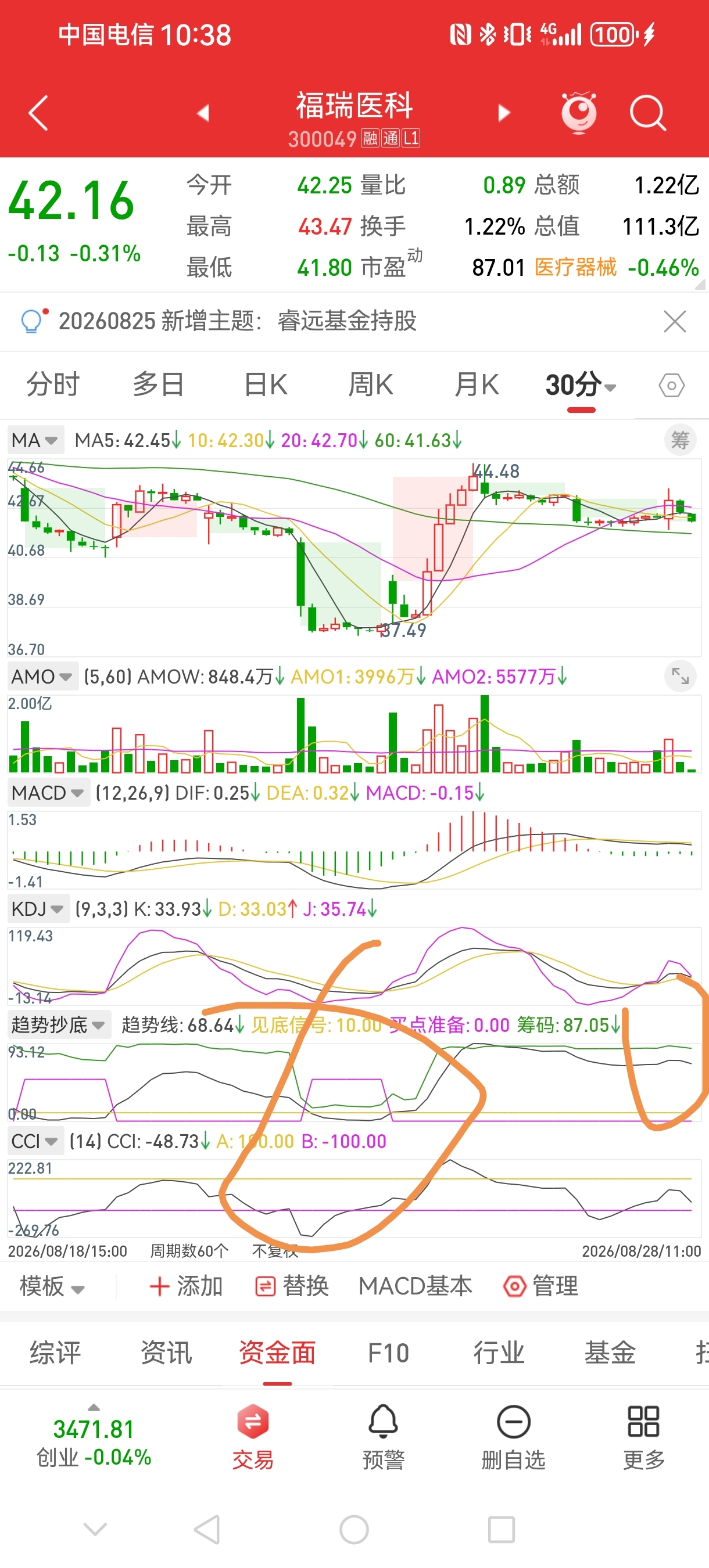Open the 筹 chip distribution button
This screenshot has height=1568, width=709.
(x=680, y=440)
